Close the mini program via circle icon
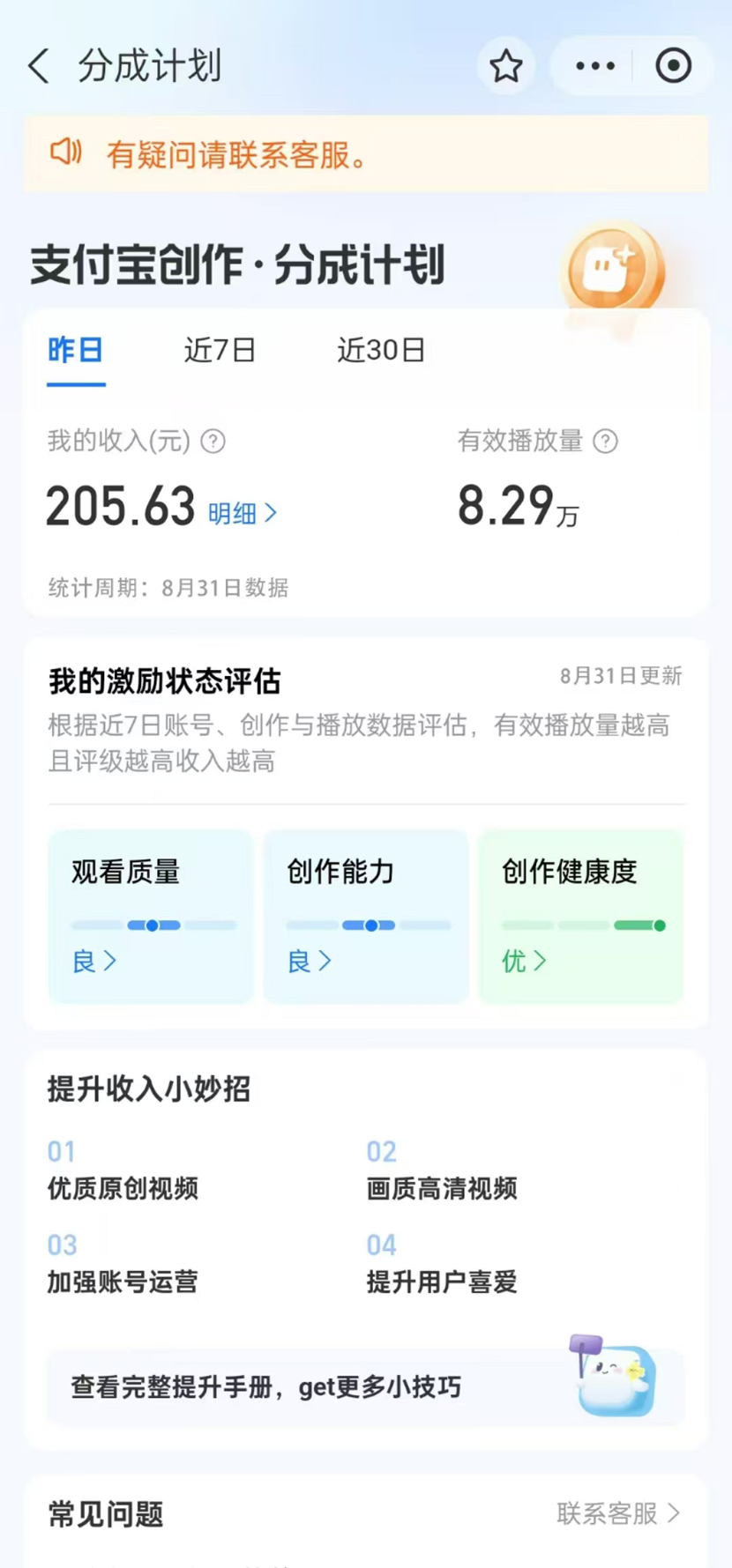The height and width of the screenshot is (1568, 732). pos(673,66)
